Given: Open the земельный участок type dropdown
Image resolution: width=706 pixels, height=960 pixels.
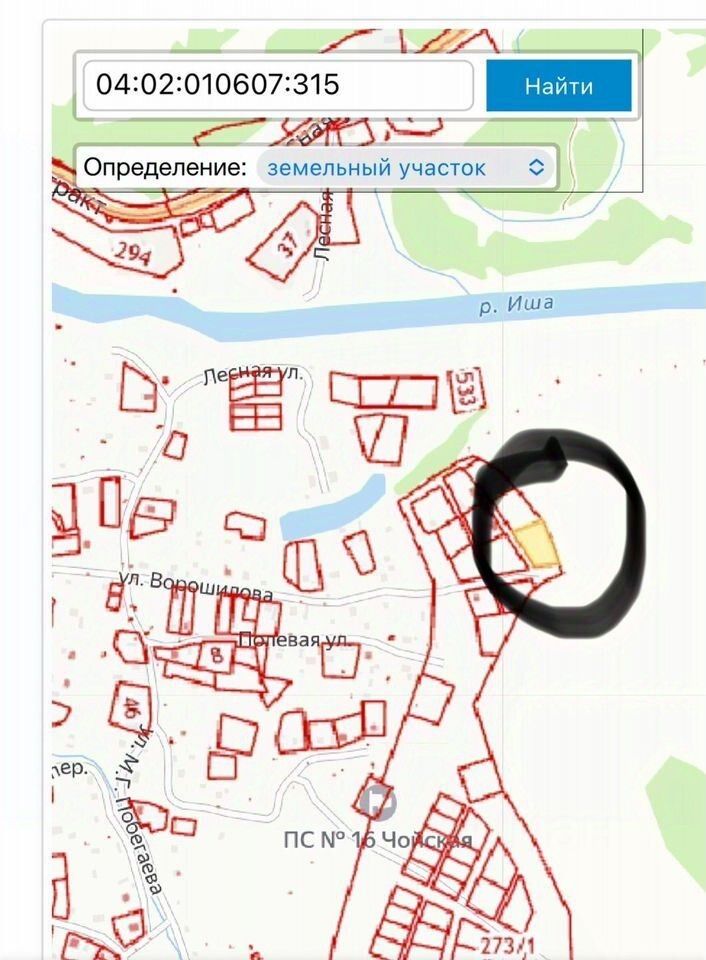Looking at the screenshot, I should click(404, 167).
